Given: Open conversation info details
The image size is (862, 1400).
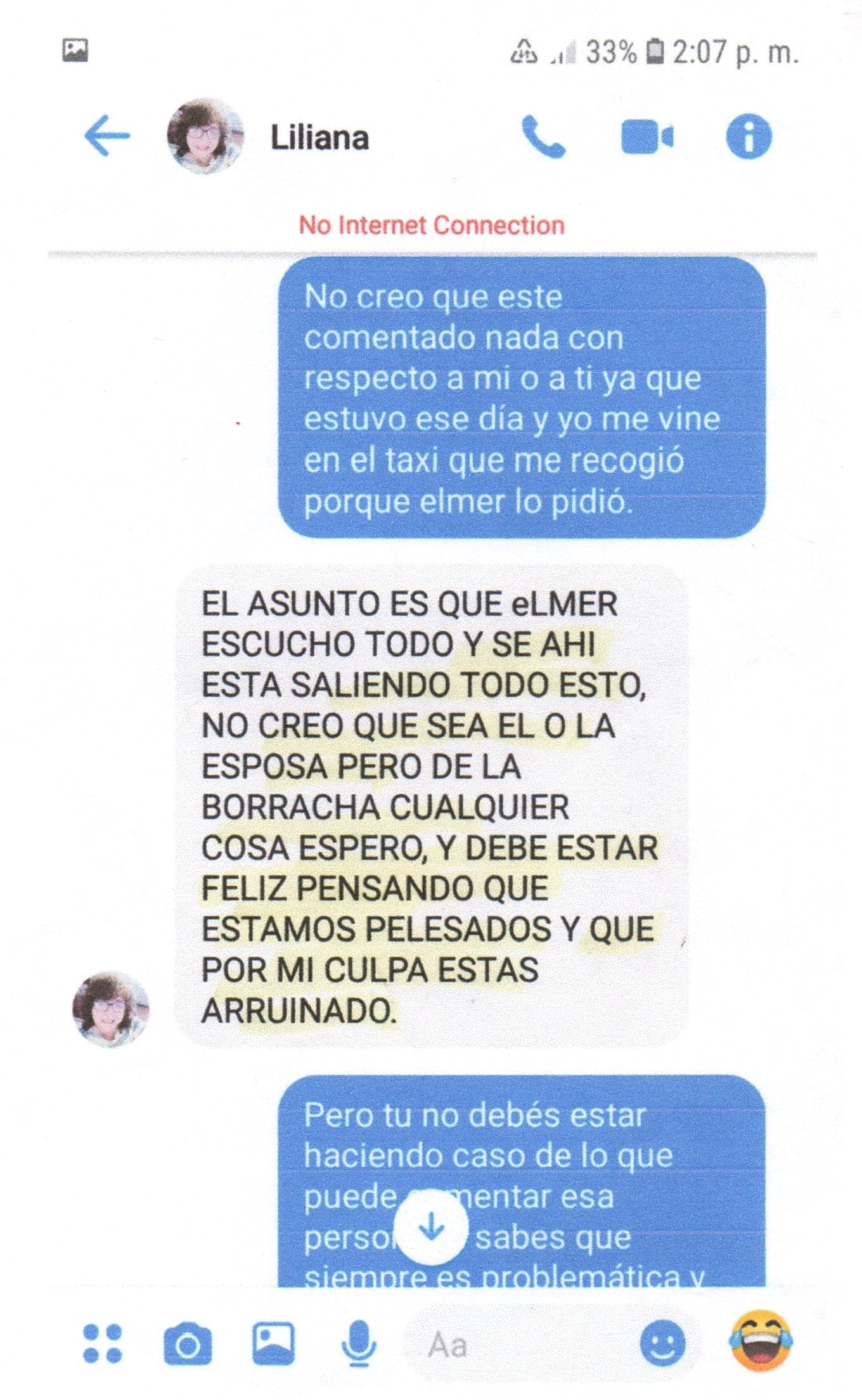Looking at the screenshot, I should pos(749,136).
